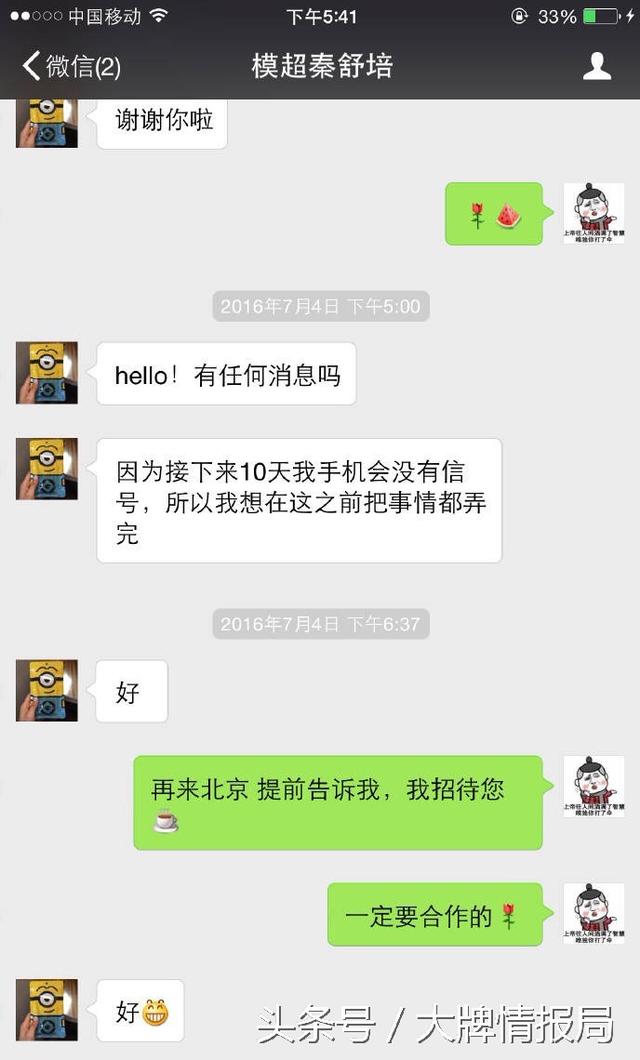Image resolution: width=640 pixels, height=1060 pixels.
Task: Open contact's avatar beside "hello！有任何消息吗"
Action: pos(47,373)
